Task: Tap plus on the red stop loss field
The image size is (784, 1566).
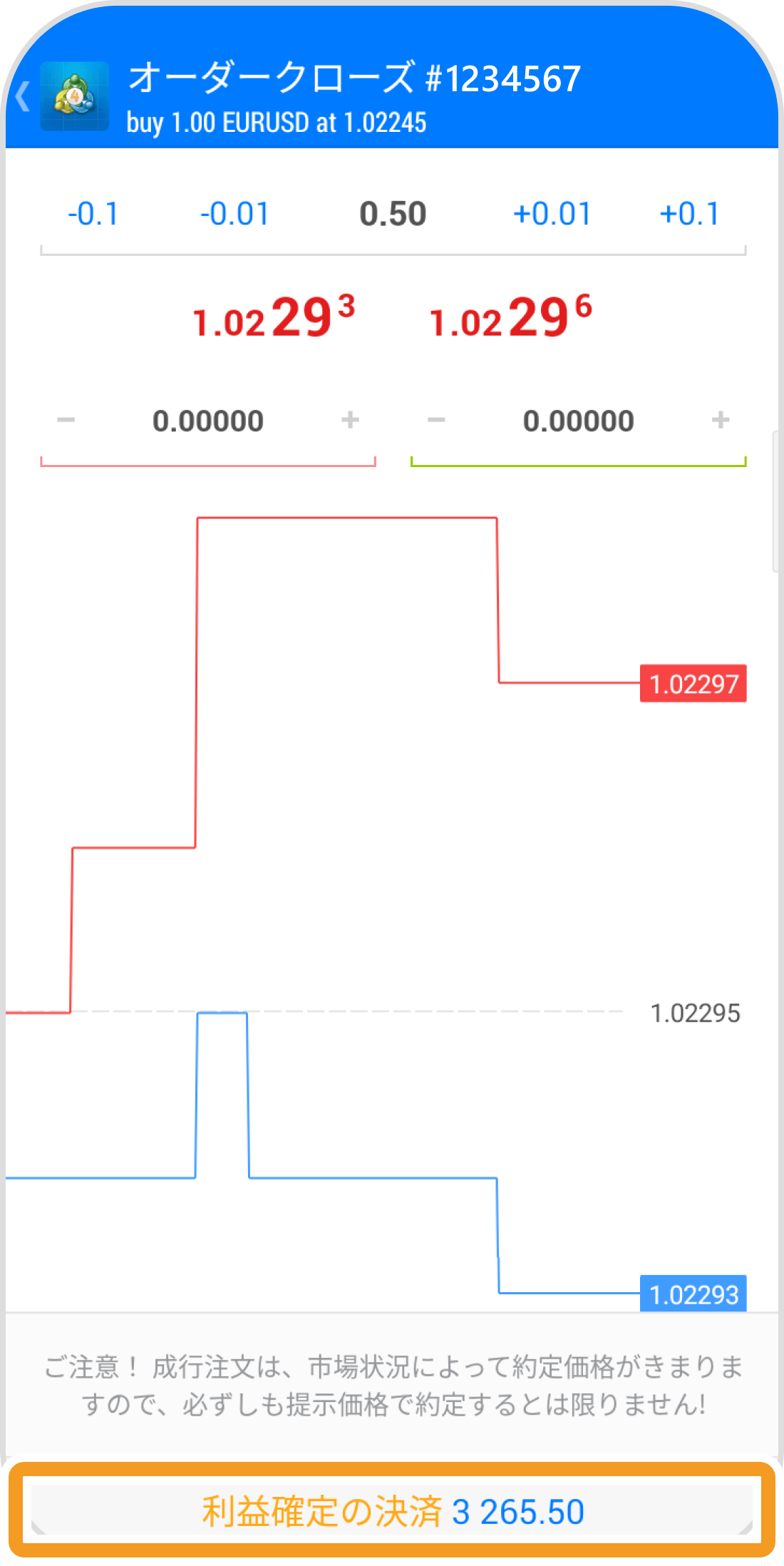Action: pyautogui.click(x=350, y=420)
